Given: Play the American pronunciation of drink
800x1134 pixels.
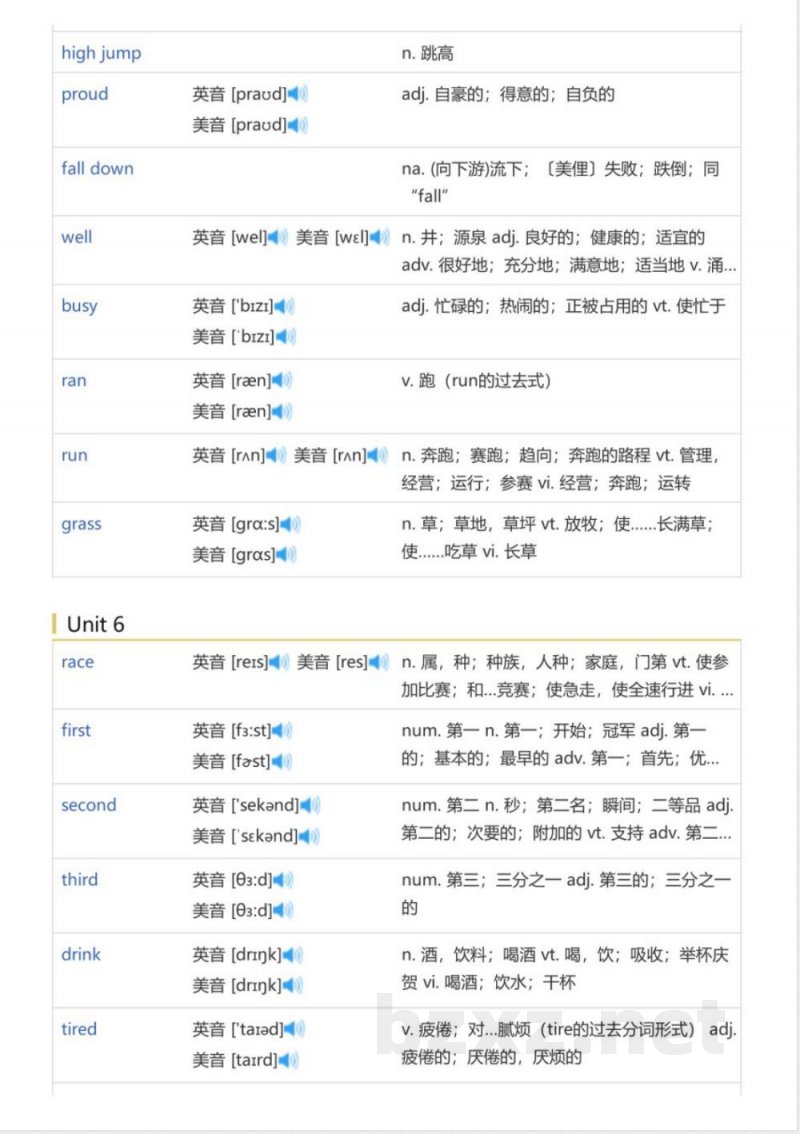Looking at the screenshot, I should [x=289, y=986].
